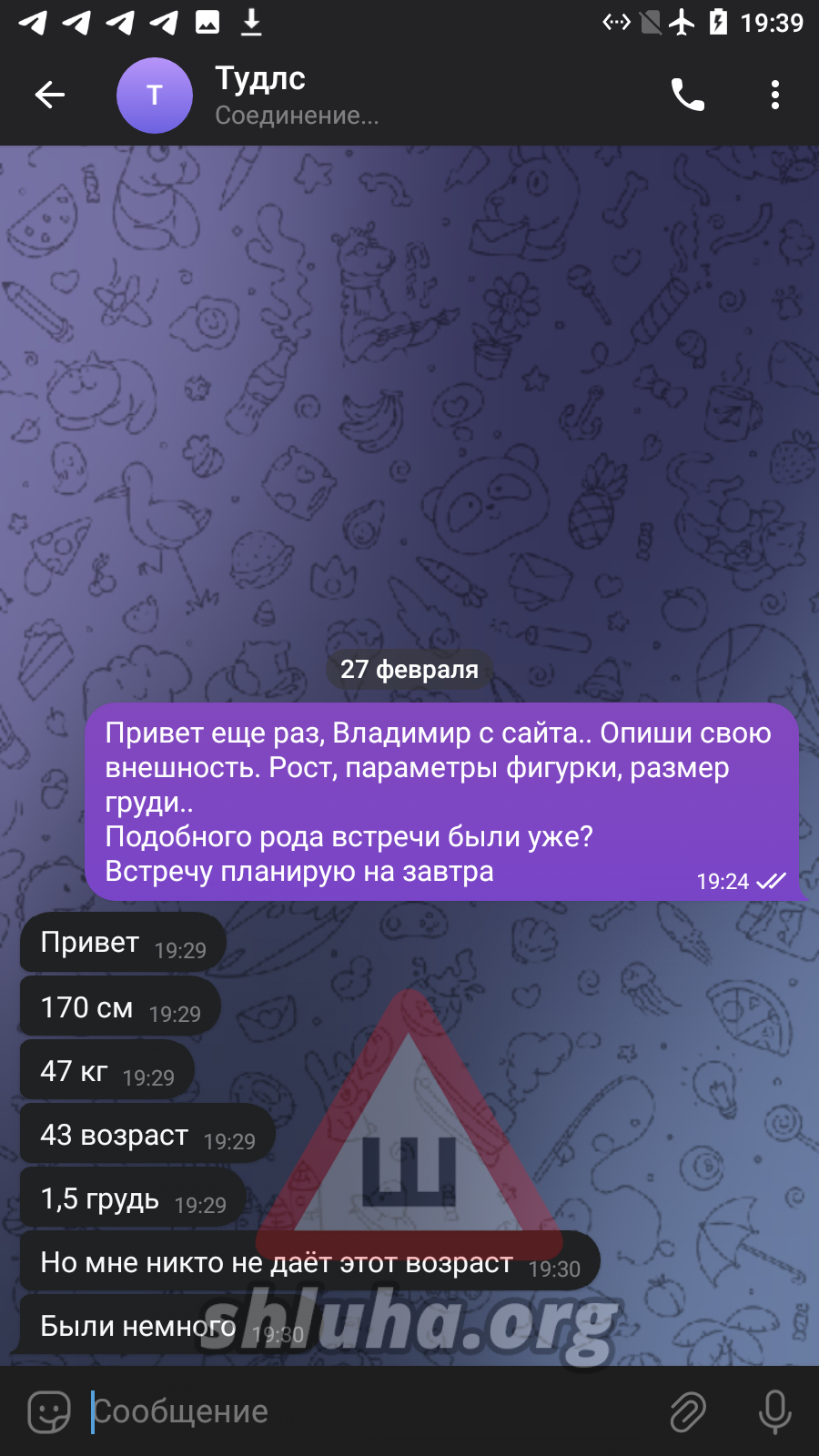Record a voice message with the microphone

click(774, 1411)
